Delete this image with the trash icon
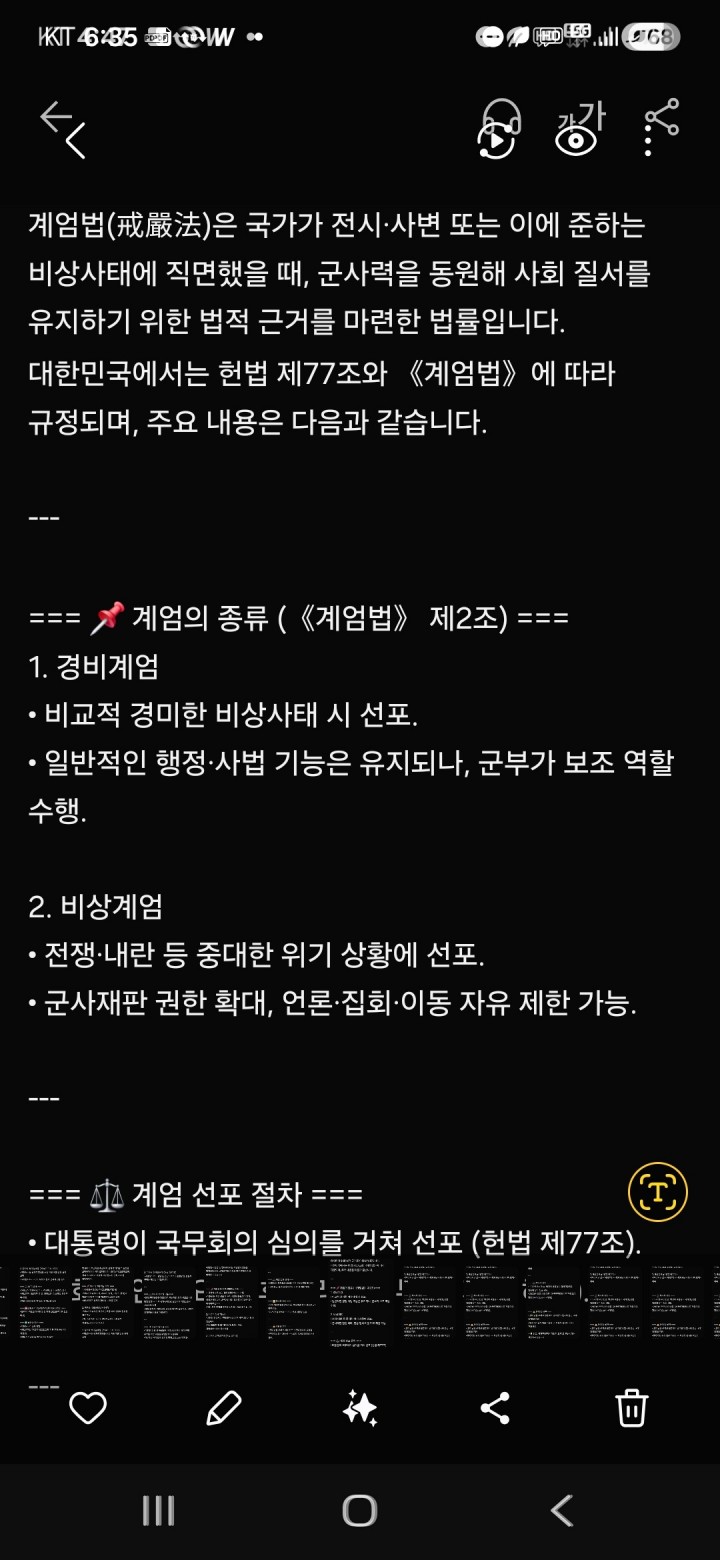Screen dimensions: 720x1560 (x=632, y=1408)
